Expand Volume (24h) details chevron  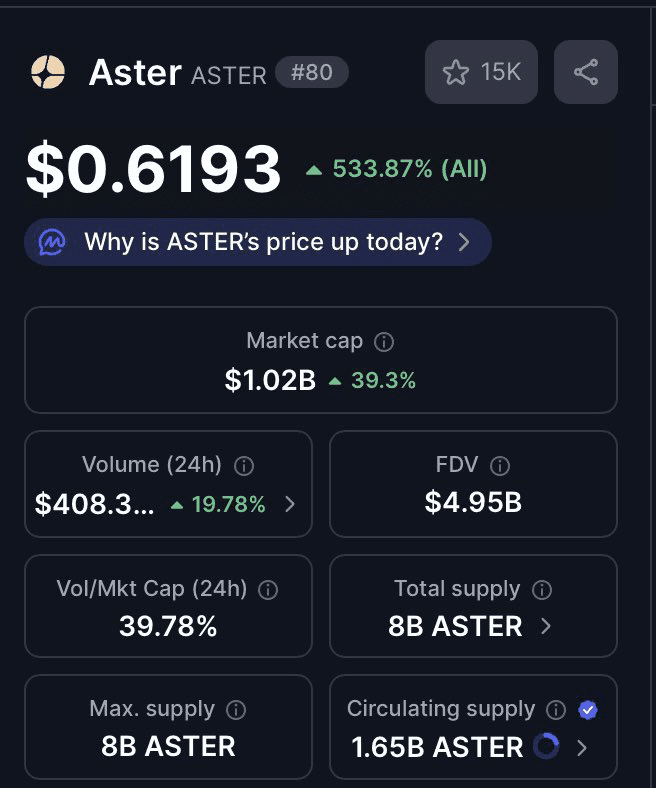tap(290, 505)
